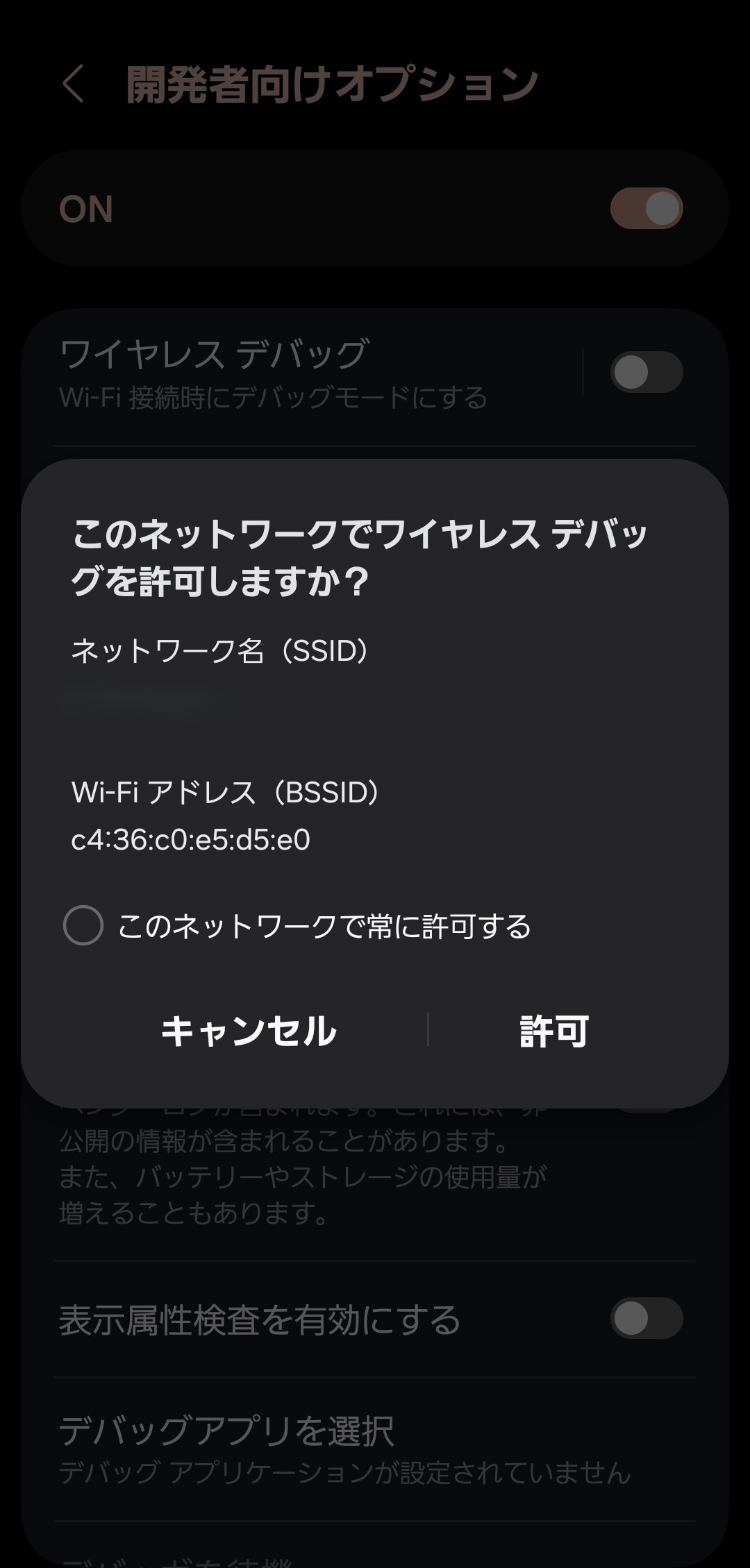
Task: Tap キャンセル to dismiss the dialog
Action: [x=248, y=1033]
